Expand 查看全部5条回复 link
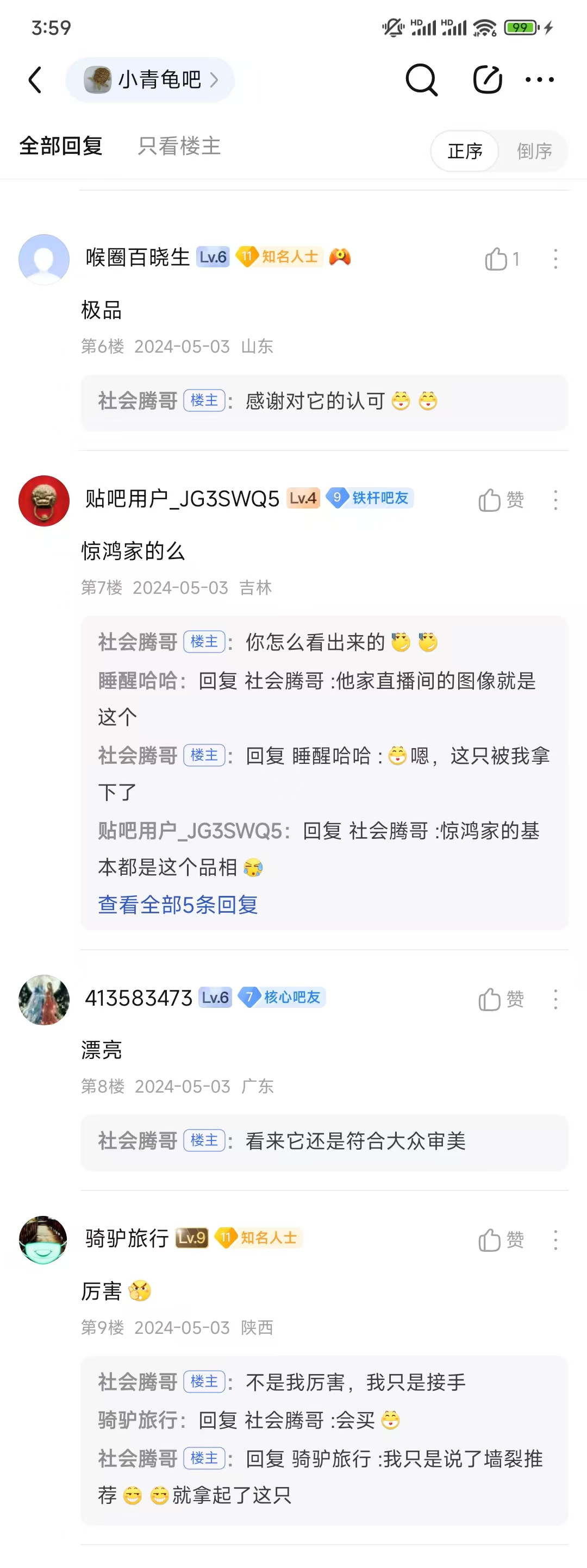Screen dimensions: 587x1568 (x=178, y=905)
